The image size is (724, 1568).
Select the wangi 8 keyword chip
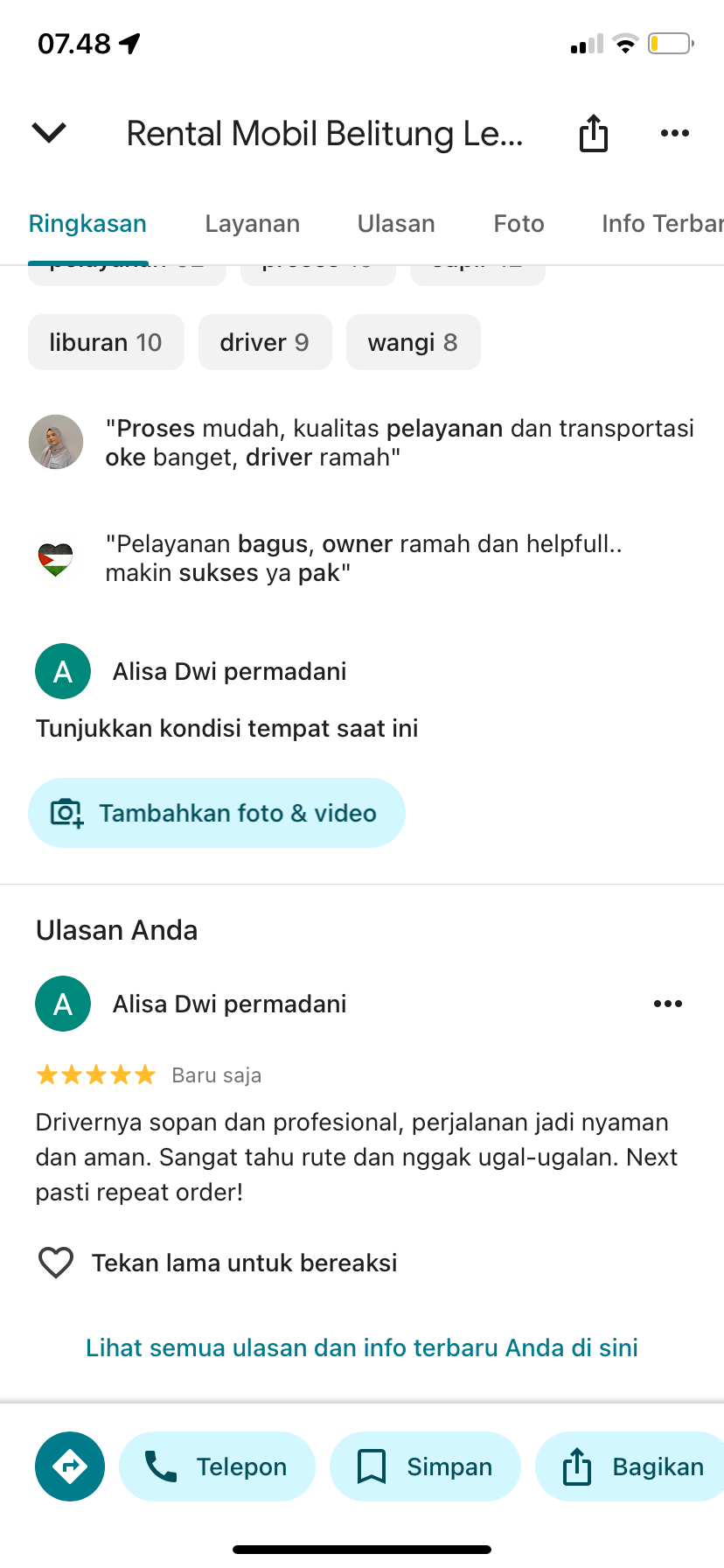414,342
